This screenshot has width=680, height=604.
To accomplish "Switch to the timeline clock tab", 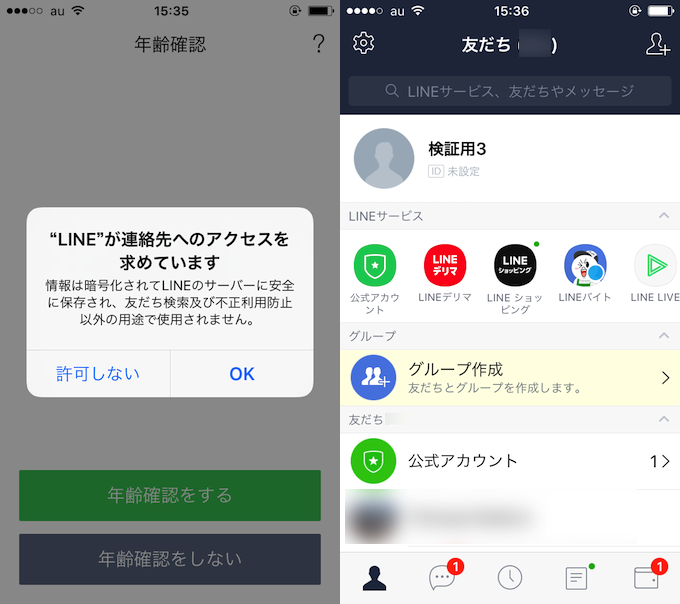I will [x=510, y=577].
